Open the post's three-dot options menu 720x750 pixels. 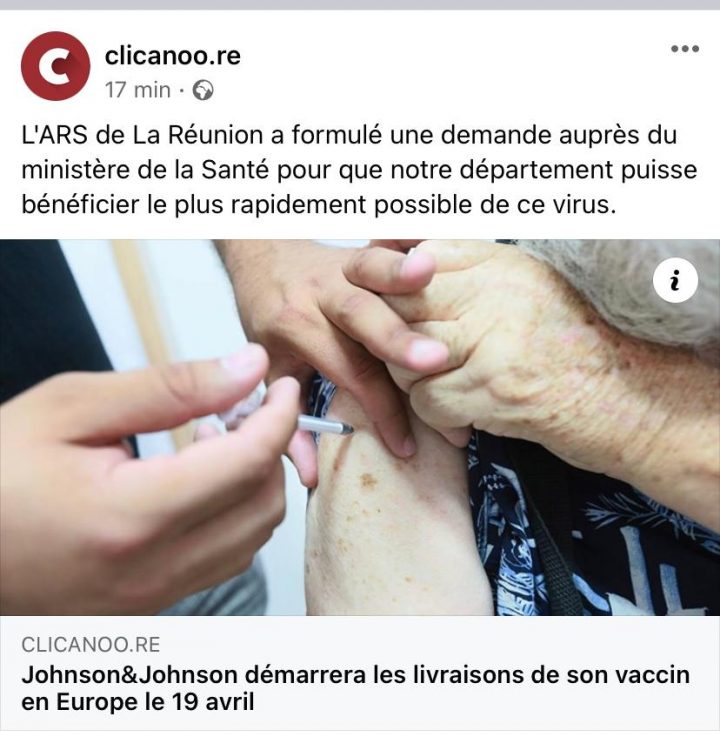(x=684, y=48)
